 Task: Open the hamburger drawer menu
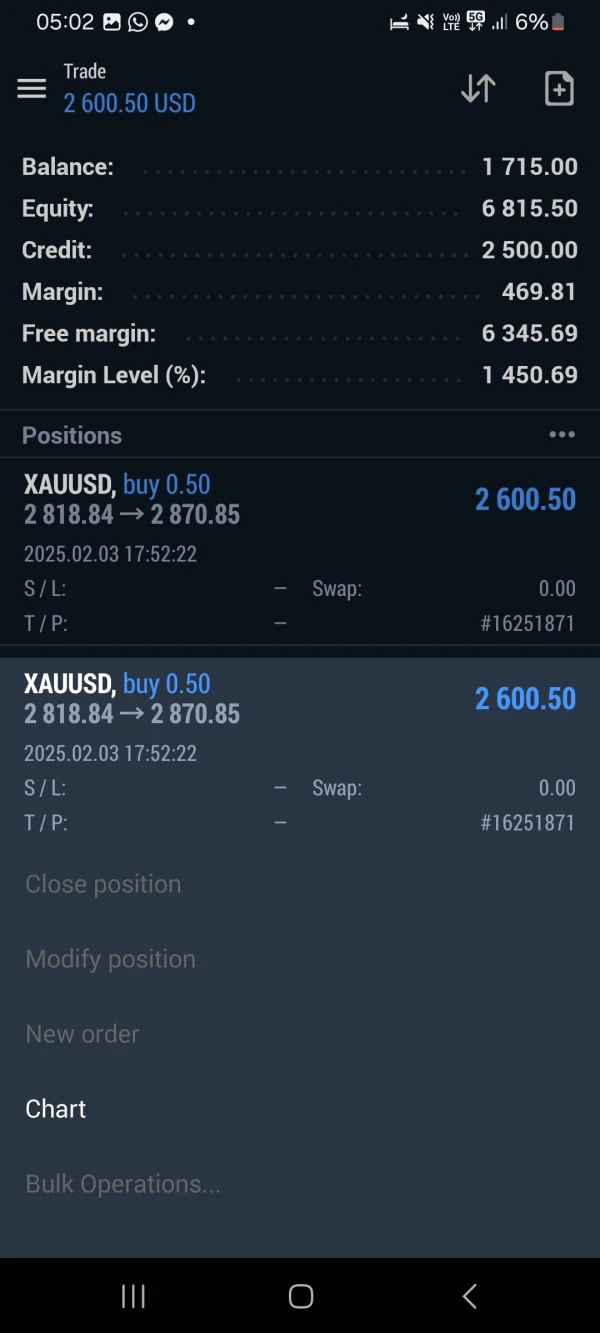coord(32,89)
